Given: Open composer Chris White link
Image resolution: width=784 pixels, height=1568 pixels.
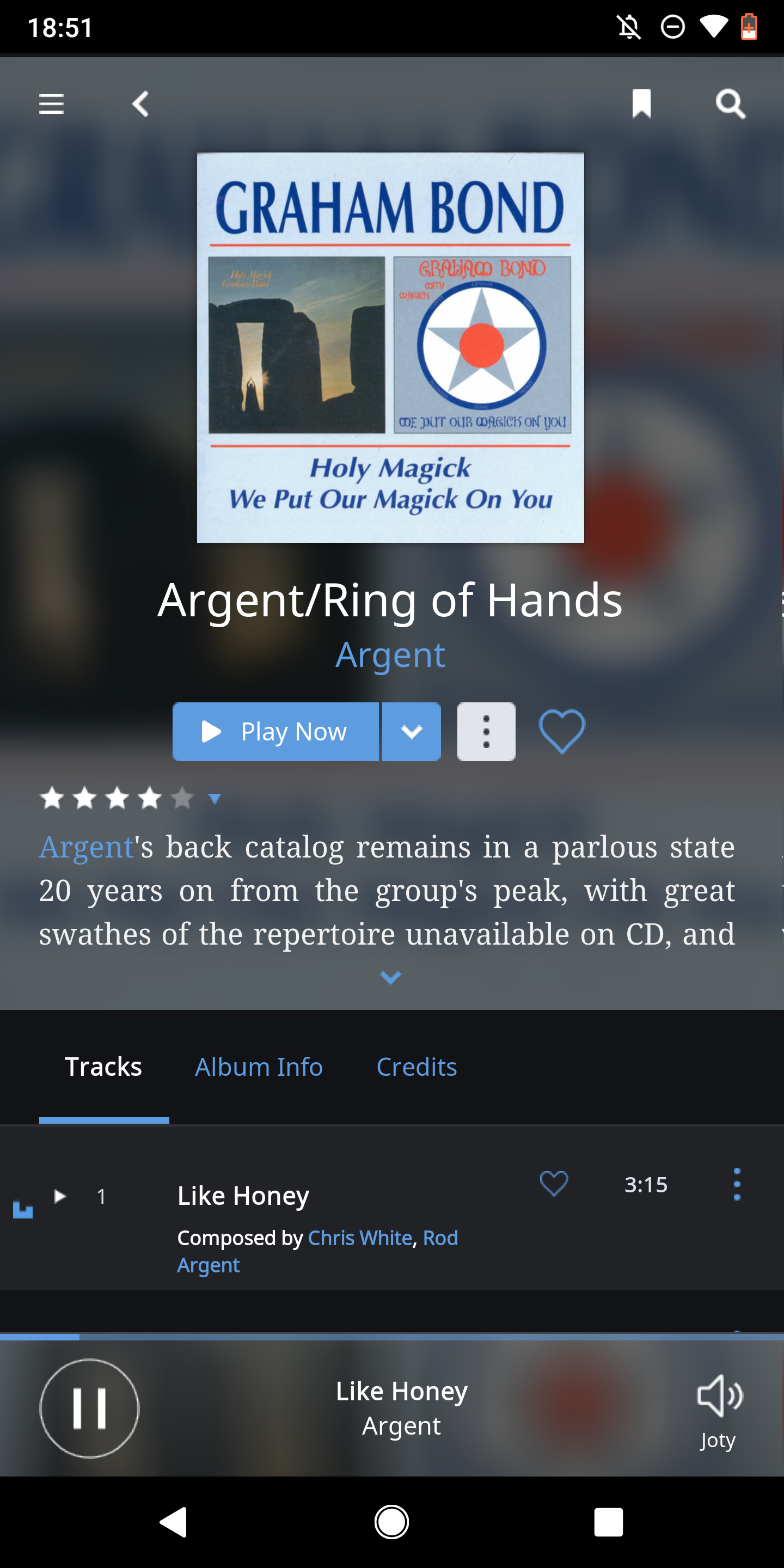Looking at the screenshot, I should pos(360,1238).
